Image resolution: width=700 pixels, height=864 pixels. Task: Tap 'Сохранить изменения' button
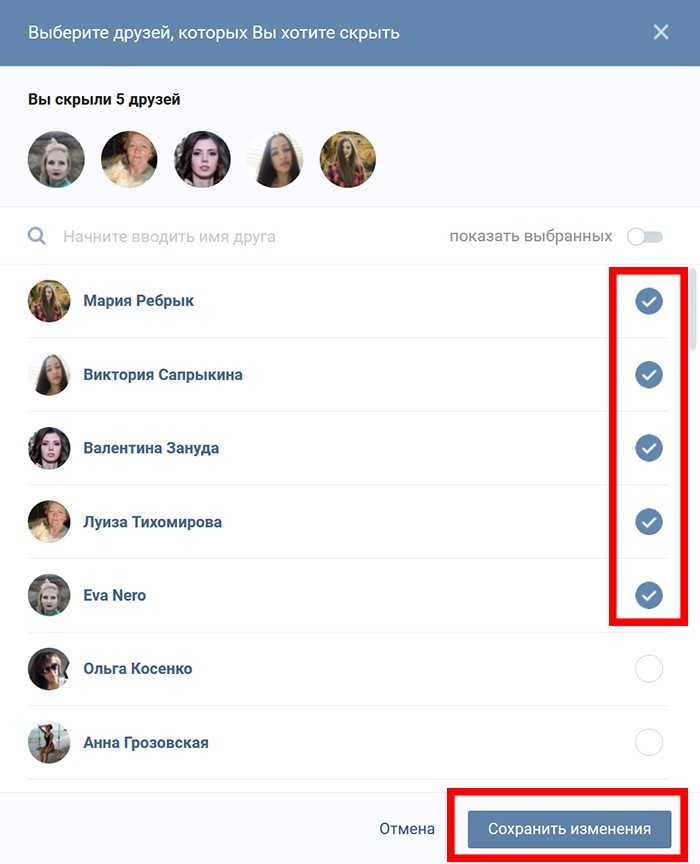click(x=569, y=829)
